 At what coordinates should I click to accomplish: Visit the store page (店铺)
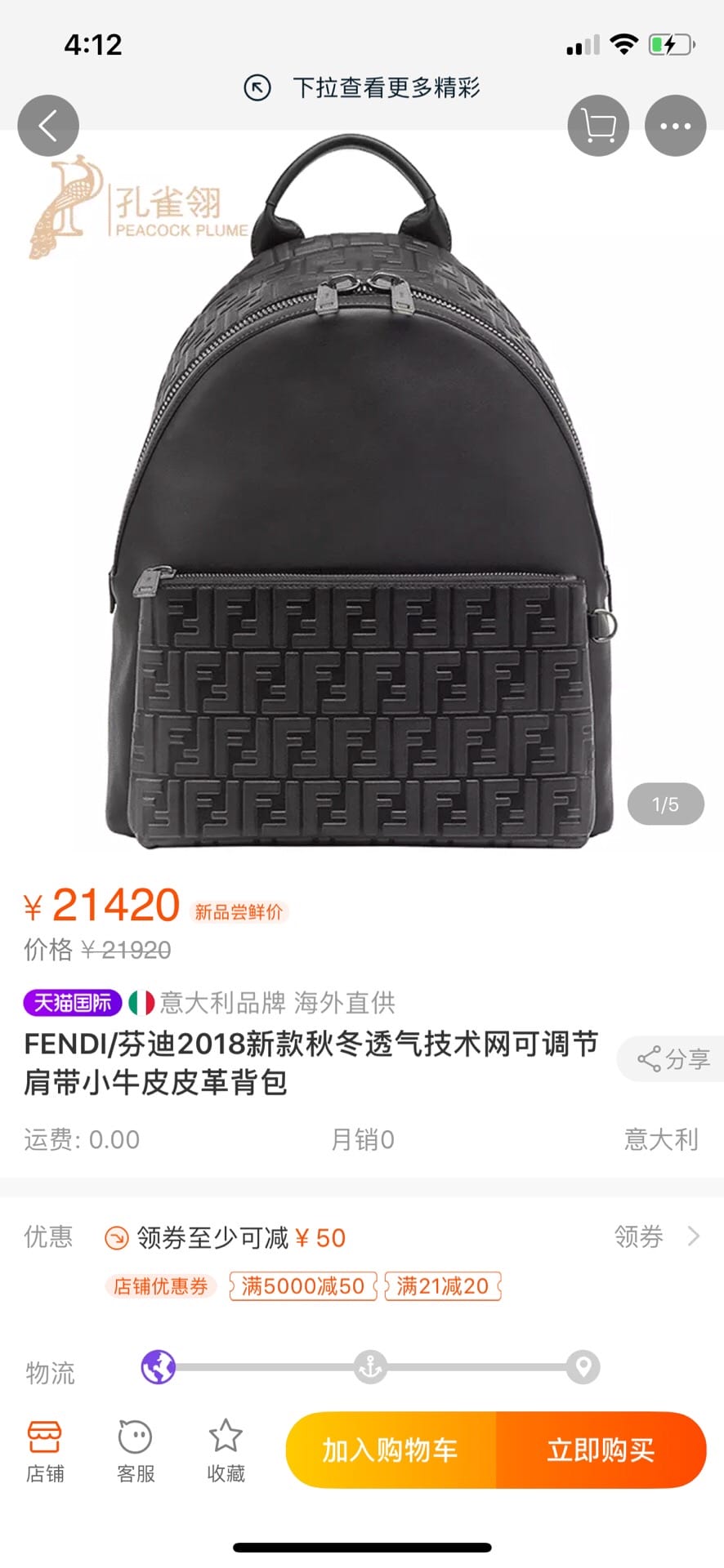click(45, 1451)
